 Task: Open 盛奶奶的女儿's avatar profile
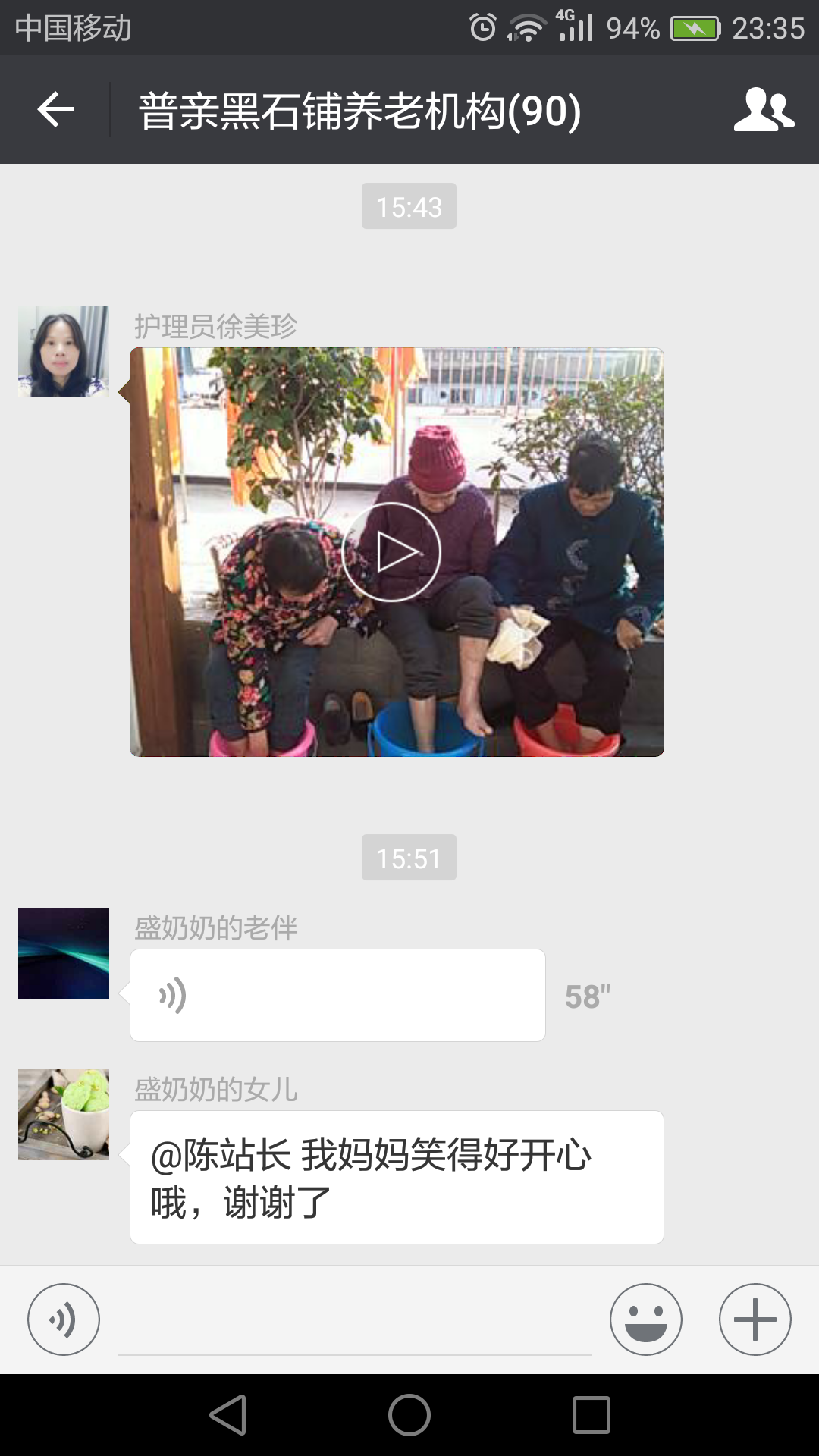(x=64, y=1115)
